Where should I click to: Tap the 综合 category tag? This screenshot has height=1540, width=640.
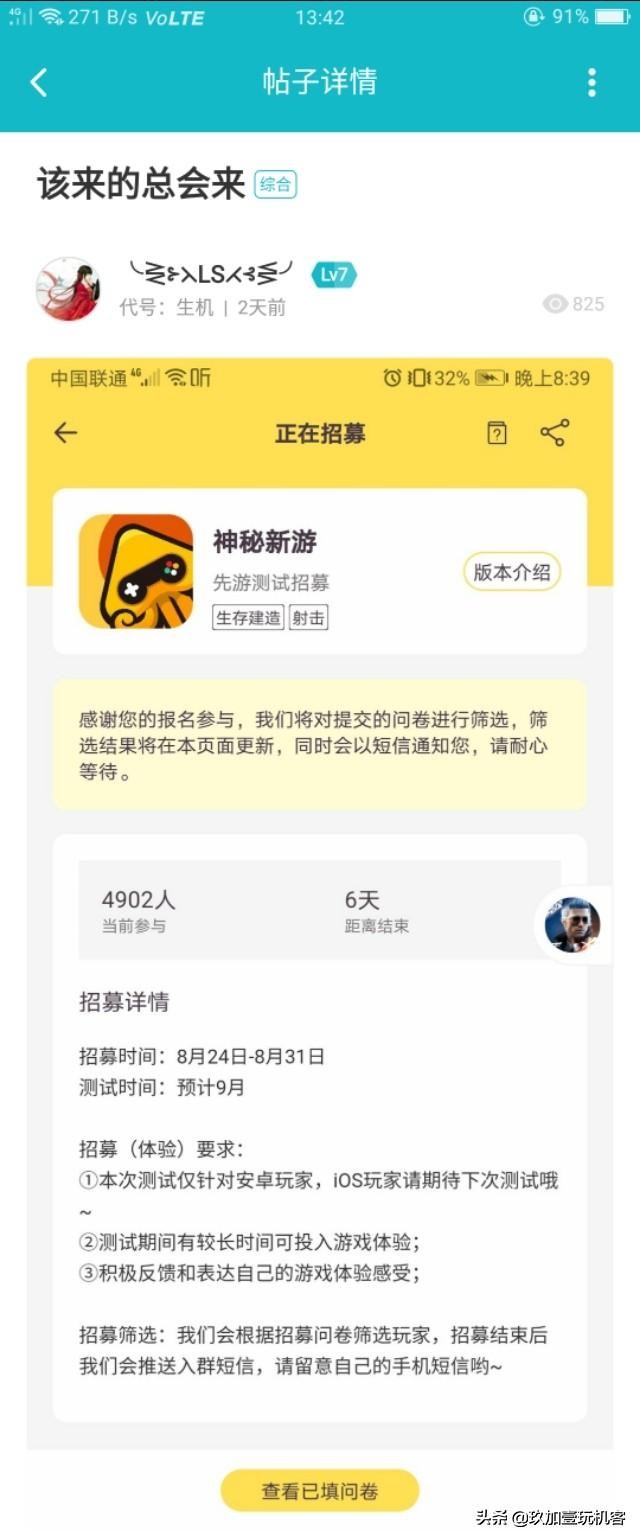pos(275,184)
